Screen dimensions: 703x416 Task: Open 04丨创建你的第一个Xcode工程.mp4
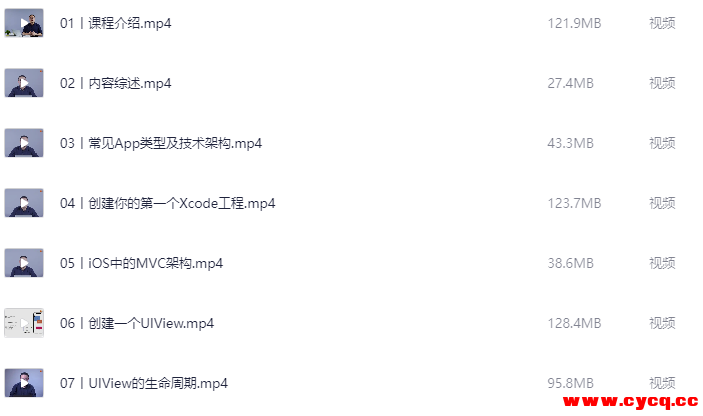(x=167, y=203)
